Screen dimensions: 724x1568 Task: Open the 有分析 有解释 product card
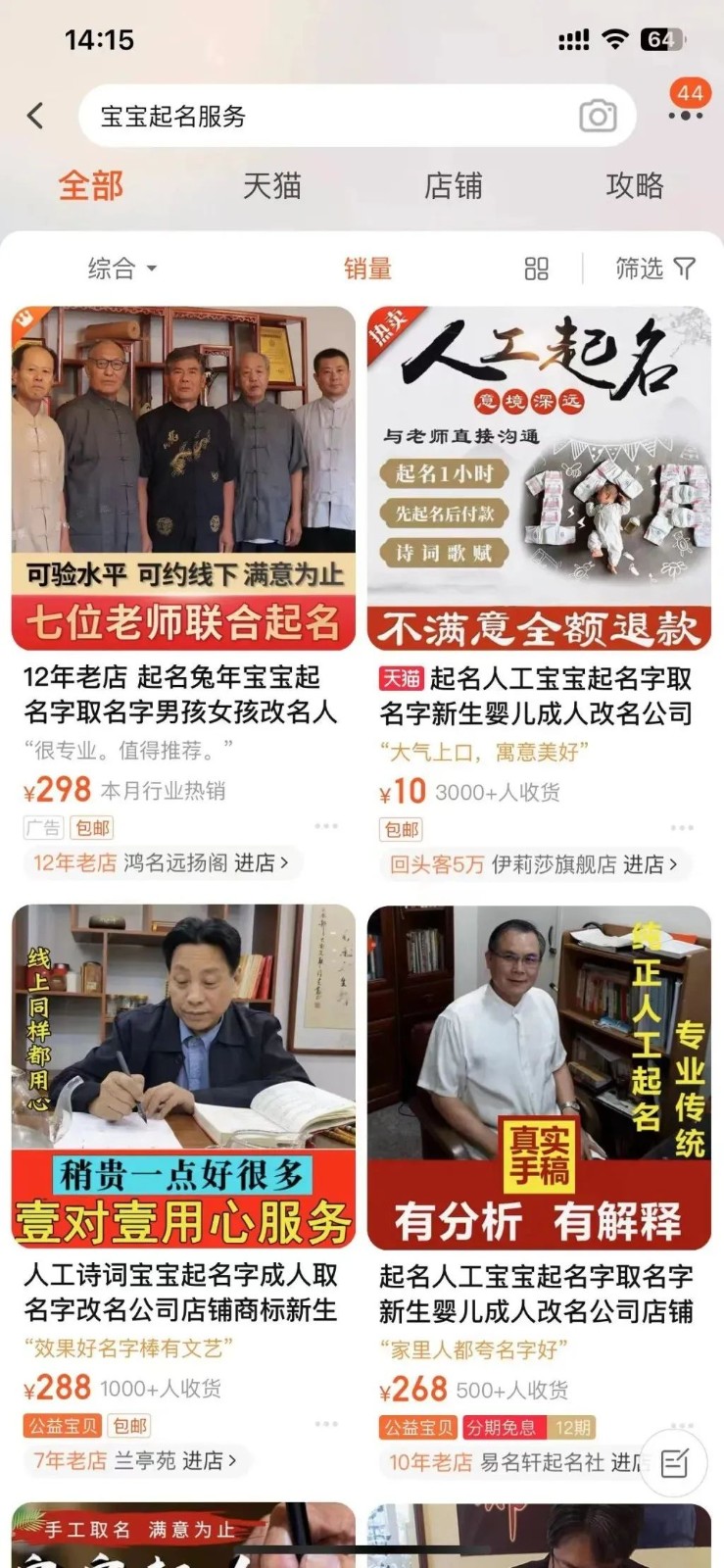[x=539, y=1075]
